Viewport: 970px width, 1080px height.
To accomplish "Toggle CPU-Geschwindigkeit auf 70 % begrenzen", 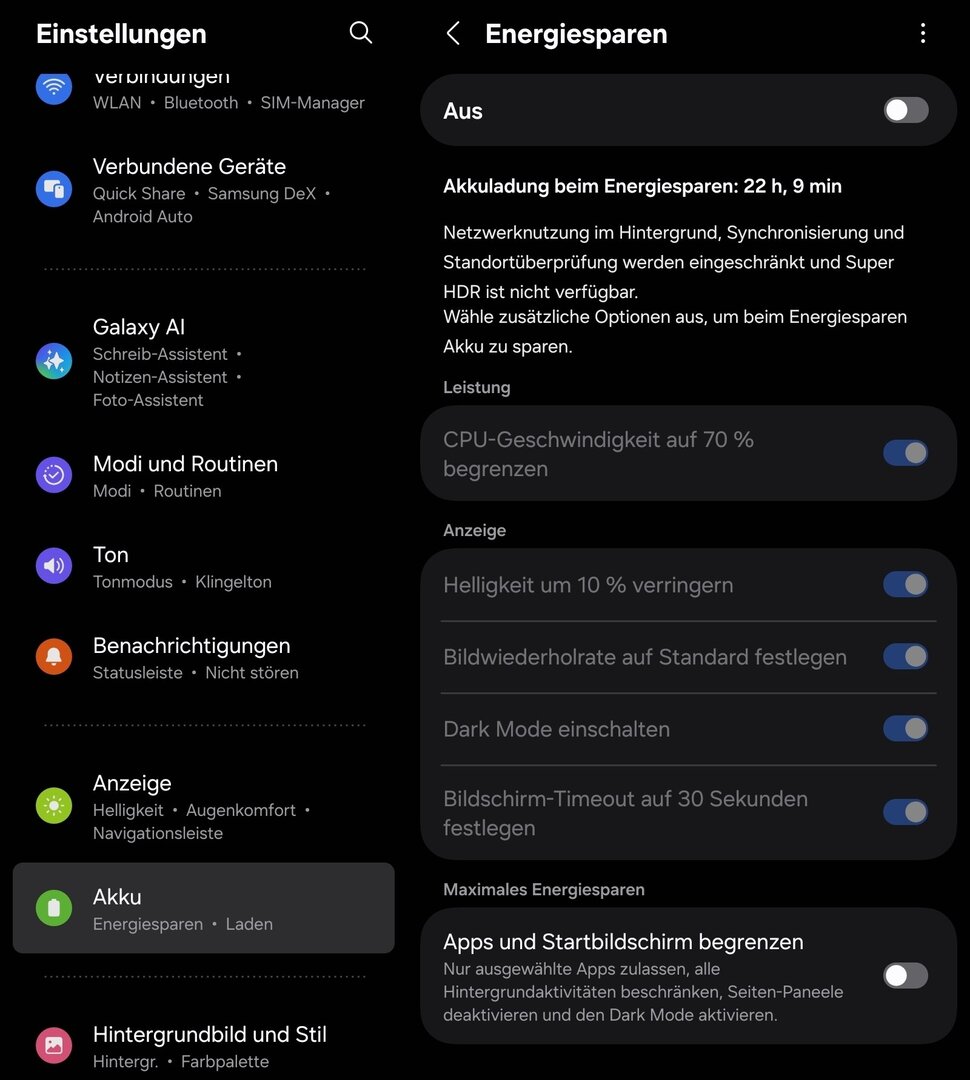I will pos(906,453).
